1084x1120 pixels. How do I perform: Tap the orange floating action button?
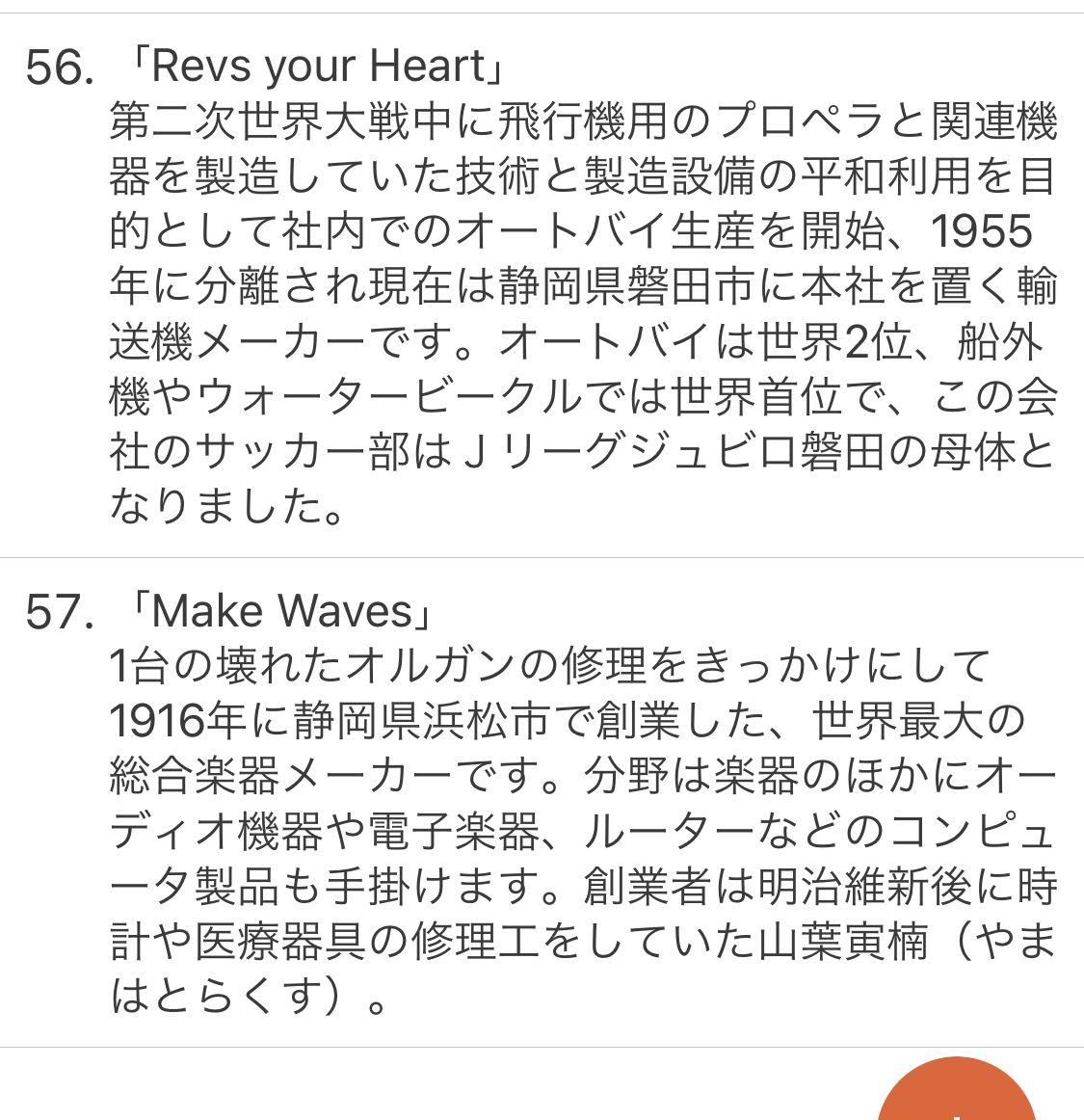(957, 1094)
